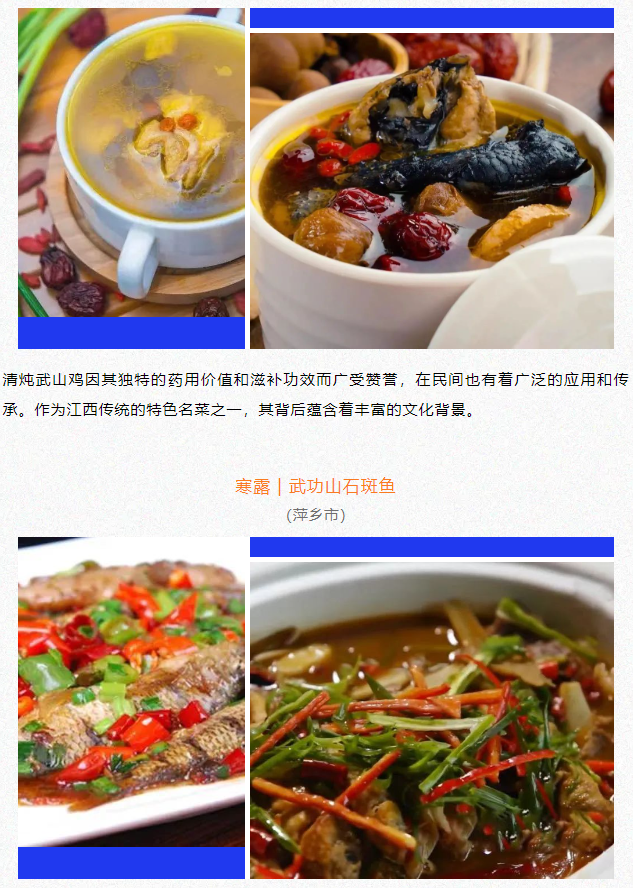Viewport: 633px width, 888px height.
Task: View the black chicken stew image
Action: click(431, 190)
